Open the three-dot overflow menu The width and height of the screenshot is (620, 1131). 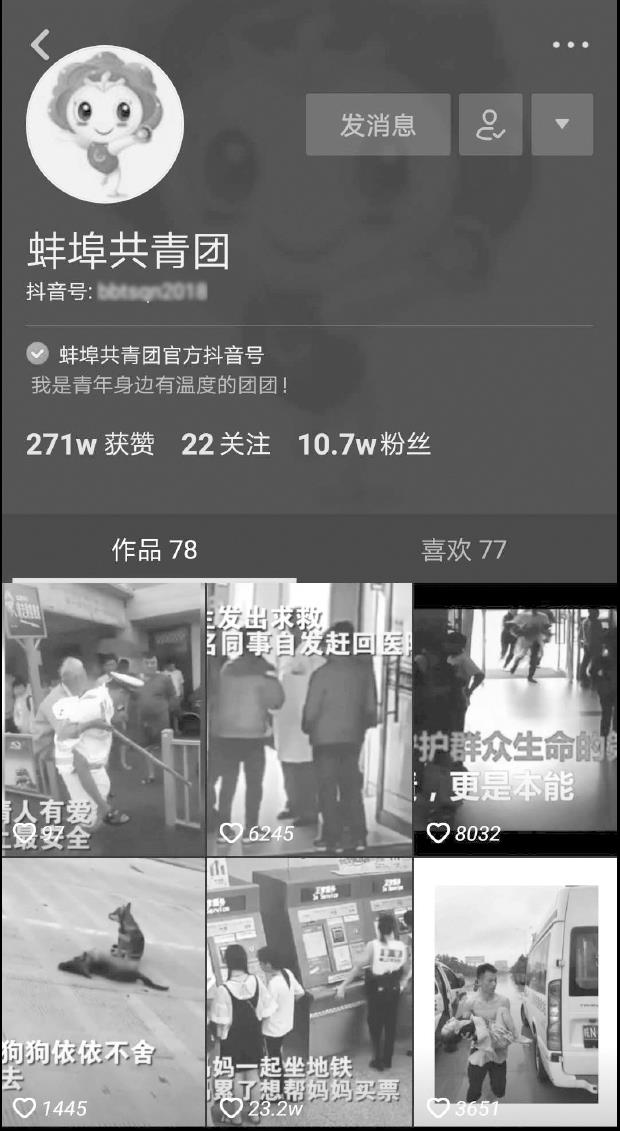click(570, 45)
